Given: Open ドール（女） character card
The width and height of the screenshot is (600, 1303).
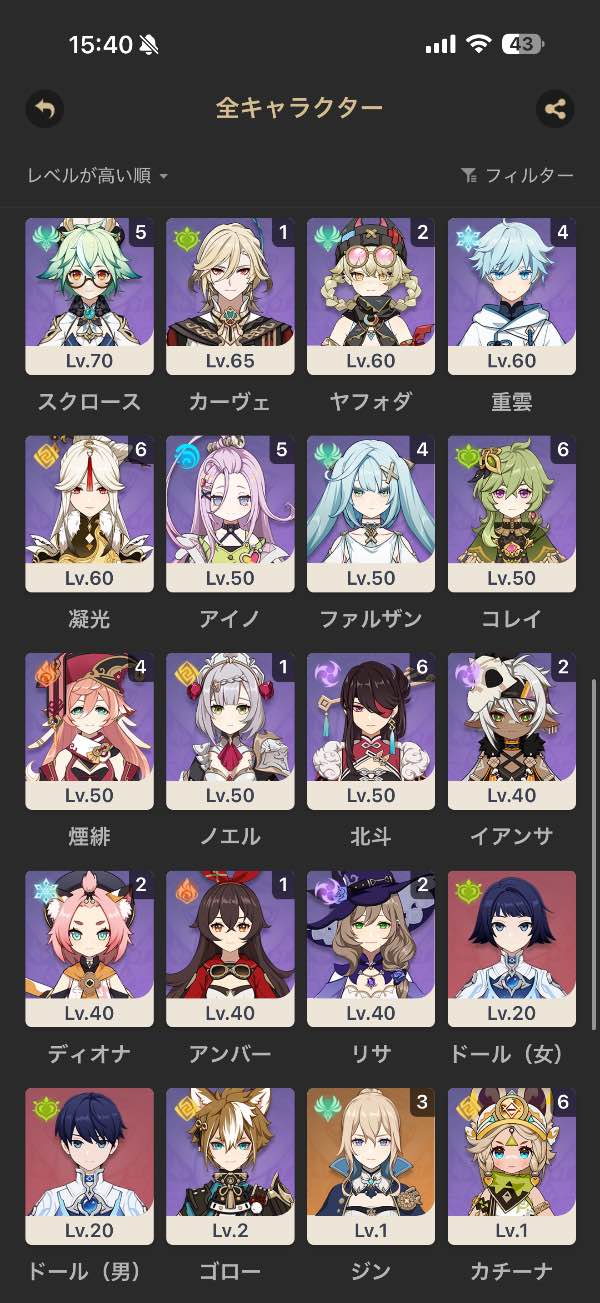Looking at the screenshot, I should (512, 948).
